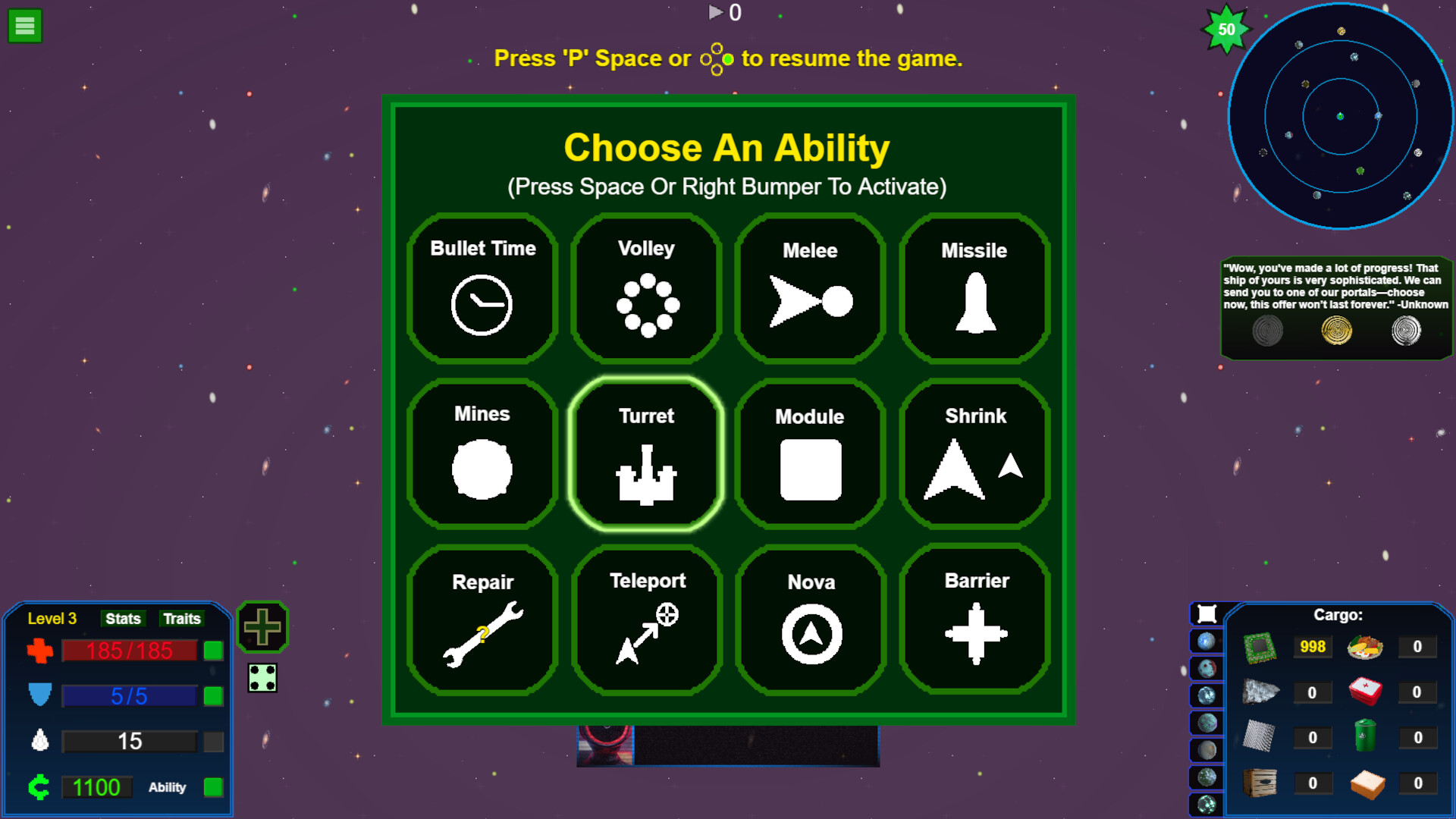Pick the Melee ability
Screen dimensions: 1456x819
(810, 289)
